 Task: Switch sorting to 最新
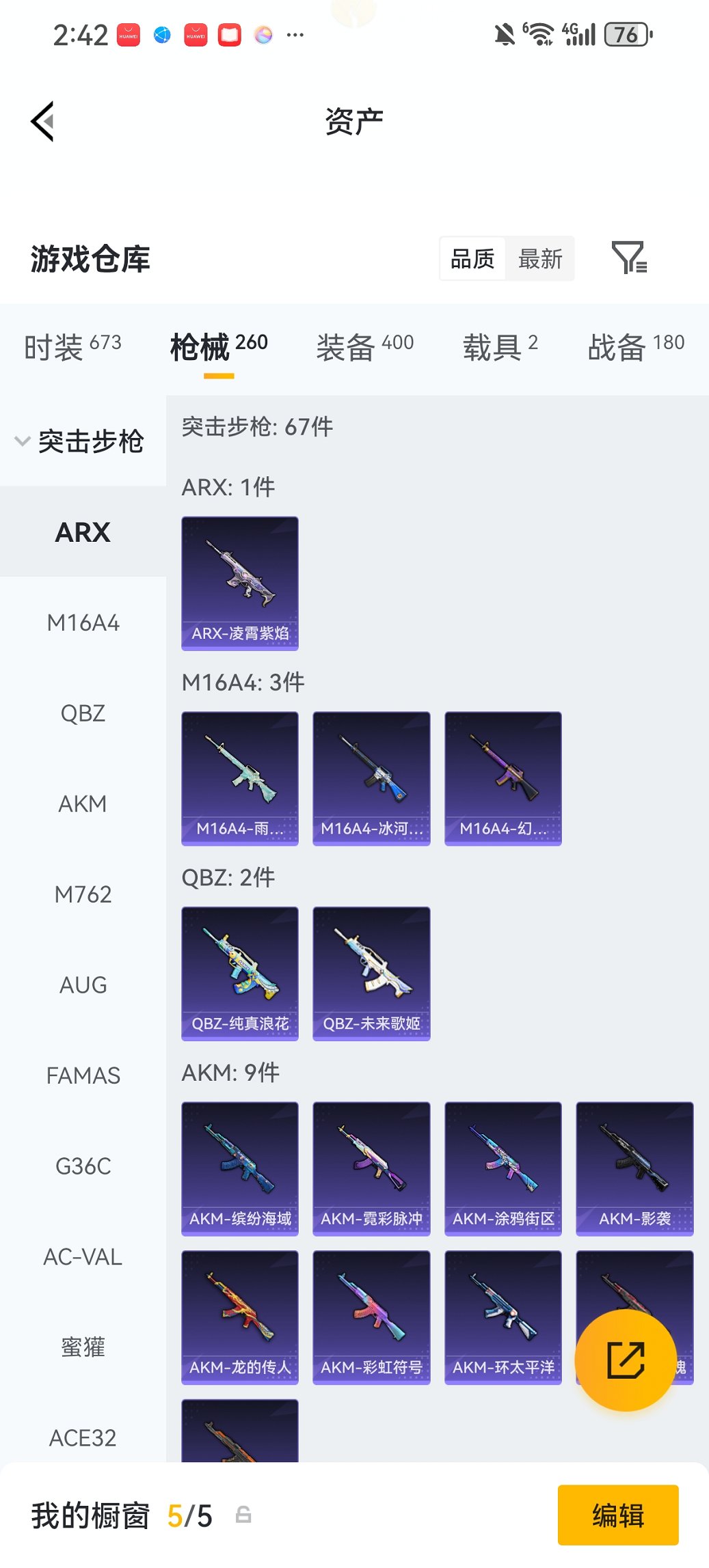[541, 258]
